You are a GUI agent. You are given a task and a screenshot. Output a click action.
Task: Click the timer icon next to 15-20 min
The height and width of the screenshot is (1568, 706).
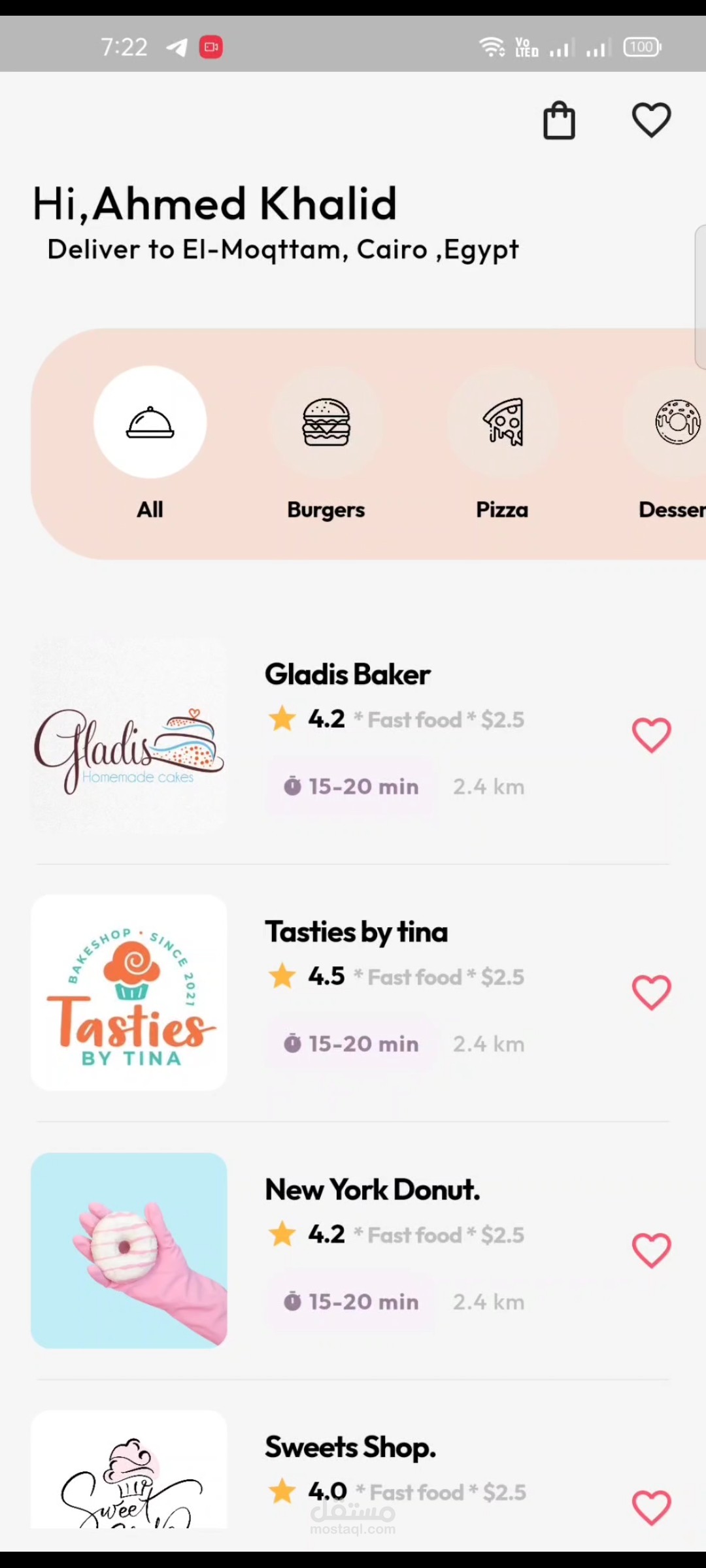tap(294, 786)
